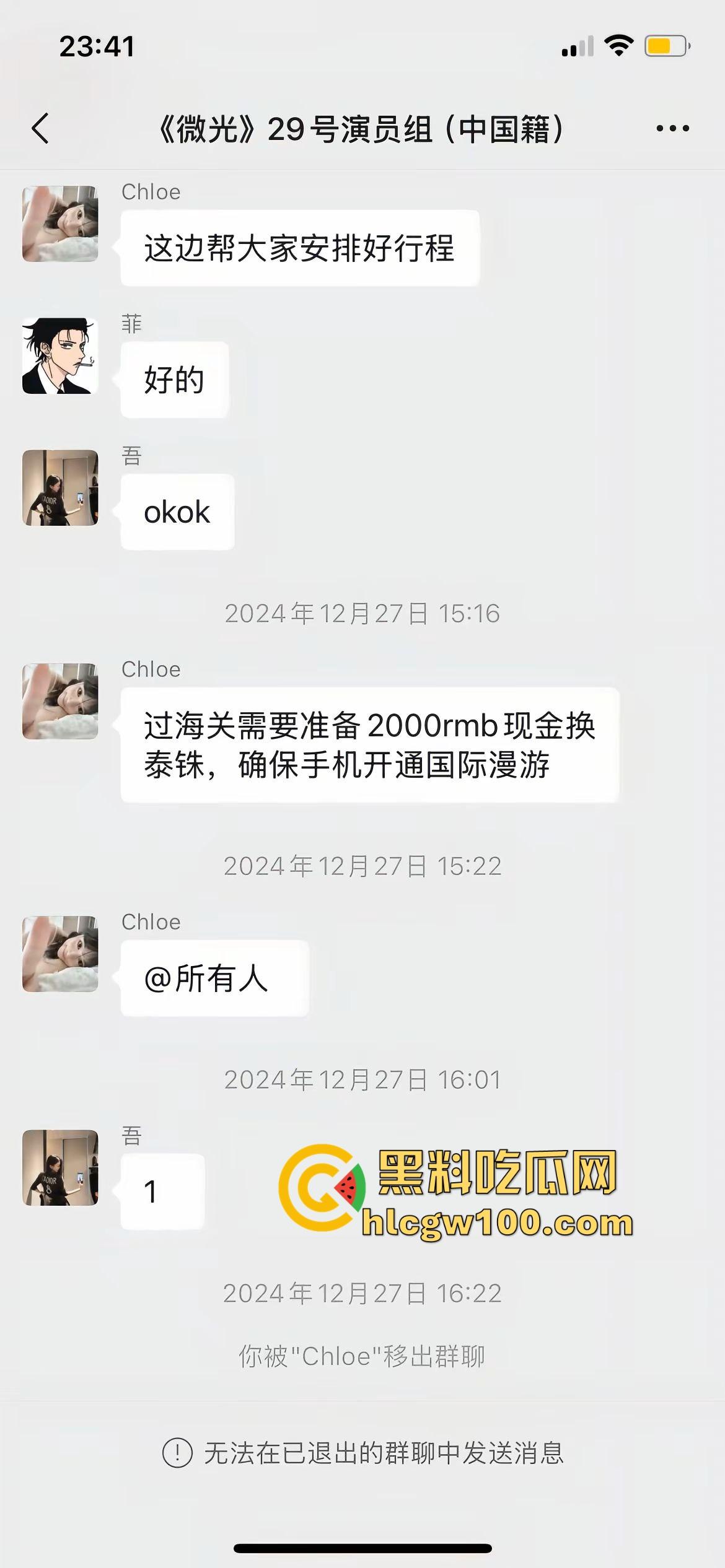The height and width of the screenshot is (1568, 725).
Task: Tap 吾's avatar next to "okok"
Action: pyautogui.click(x=60, y=488)
